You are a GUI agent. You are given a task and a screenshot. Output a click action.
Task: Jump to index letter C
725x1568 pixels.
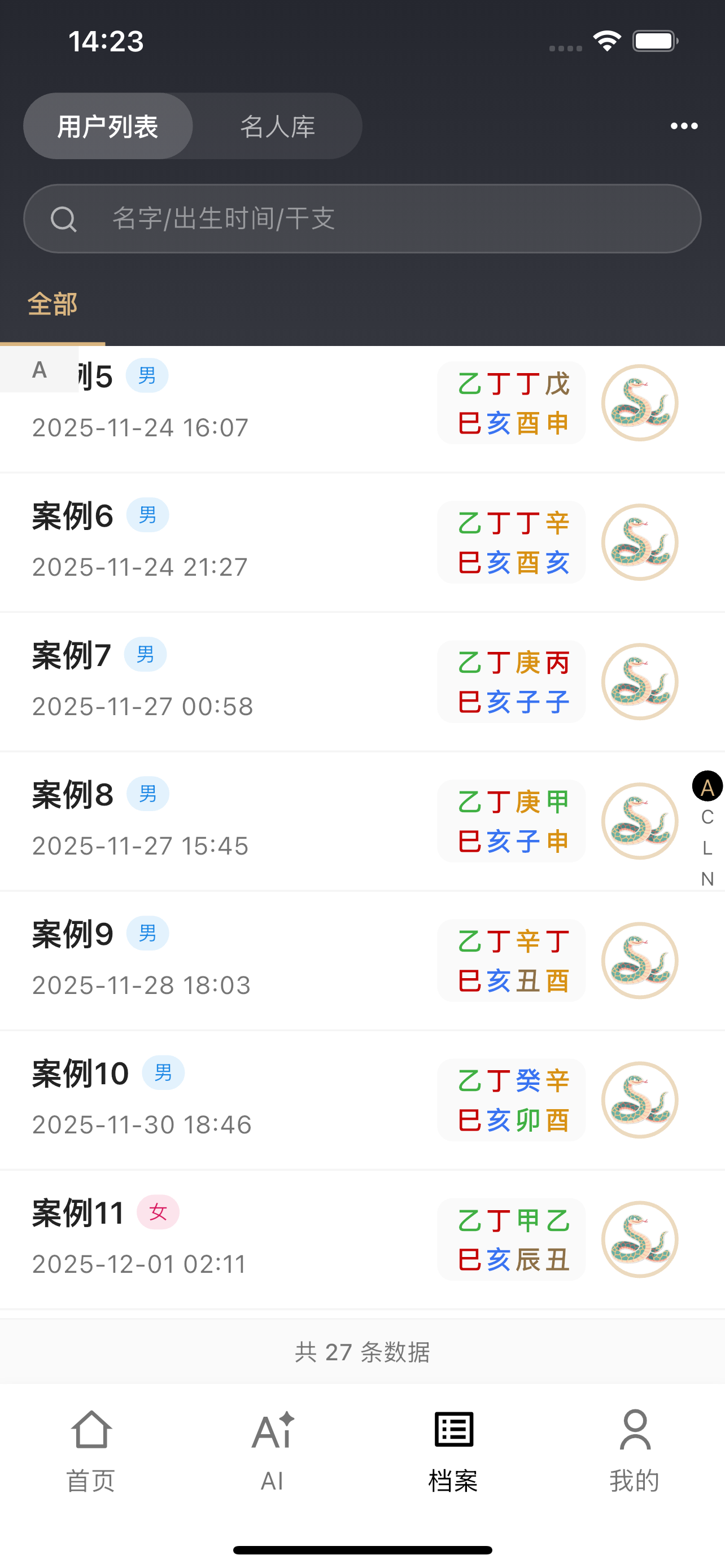coord(707,817)
